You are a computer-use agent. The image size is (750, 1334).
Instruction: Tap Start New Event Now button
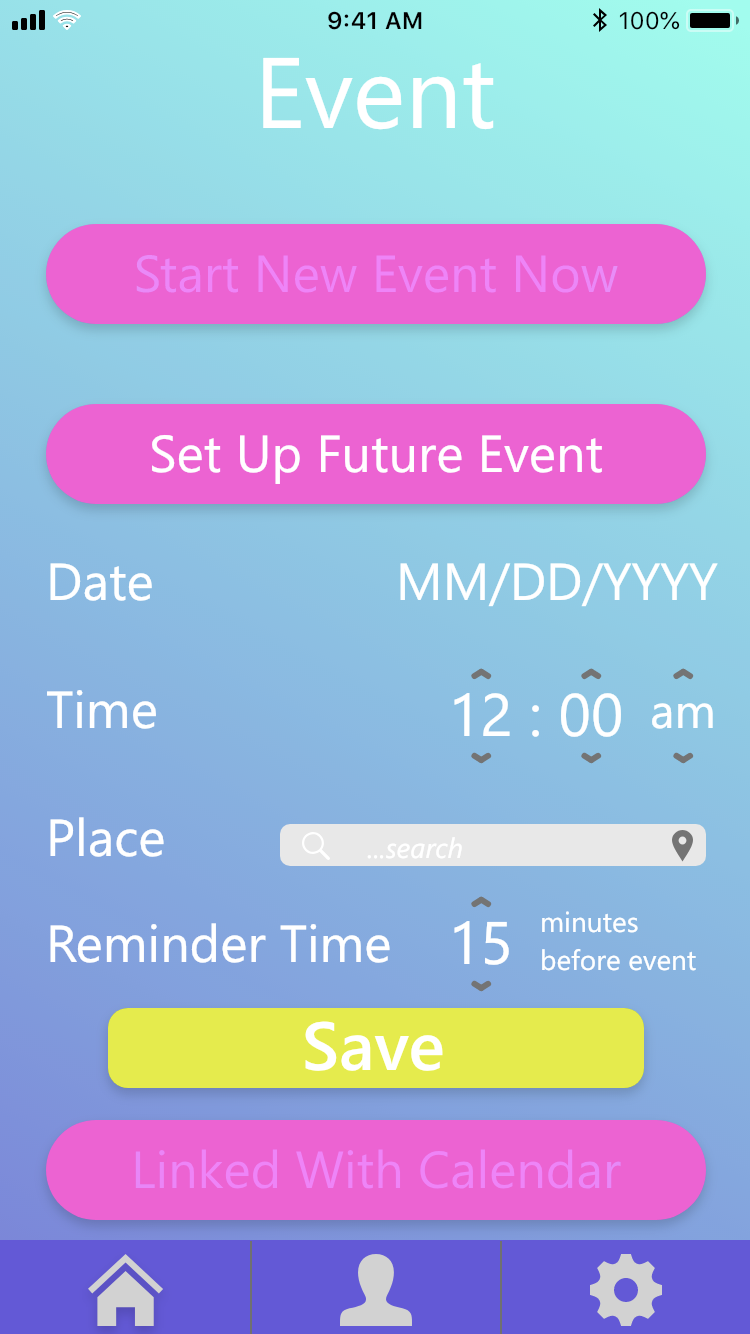click(375, 274)
